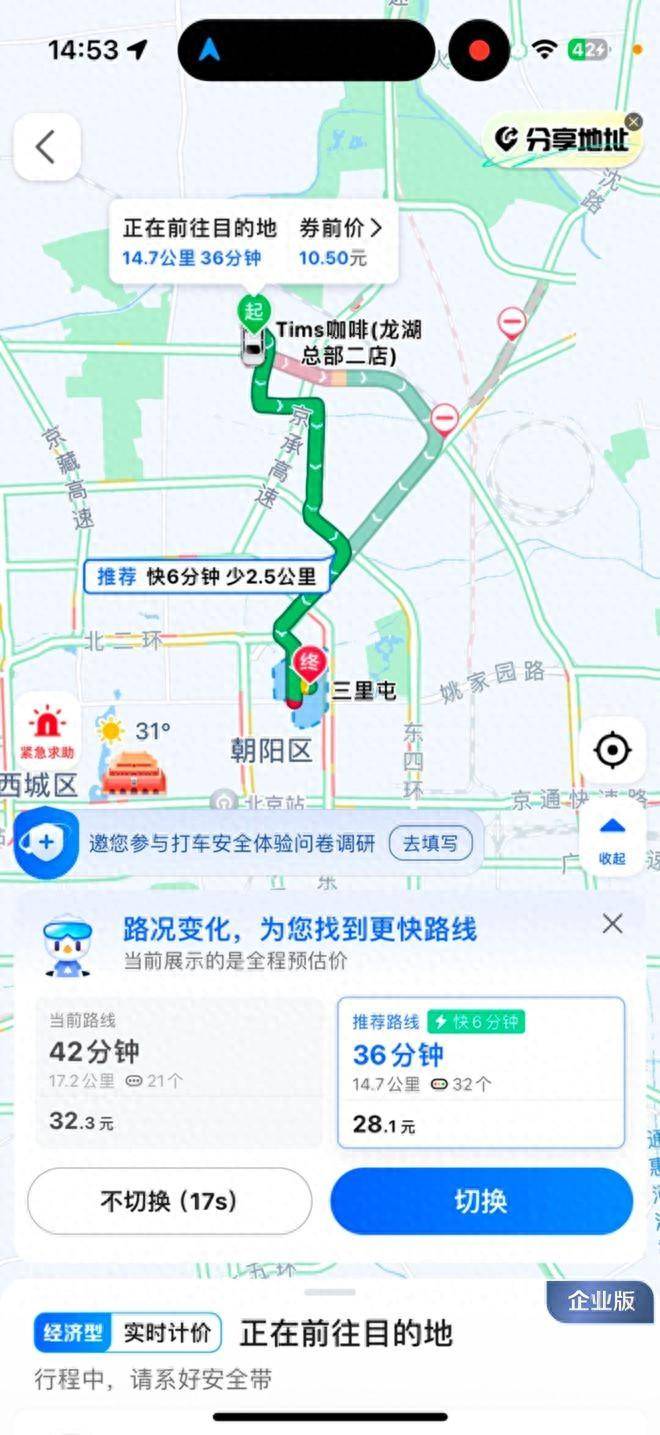Collapse the panel with 收起

pos(612,838)
